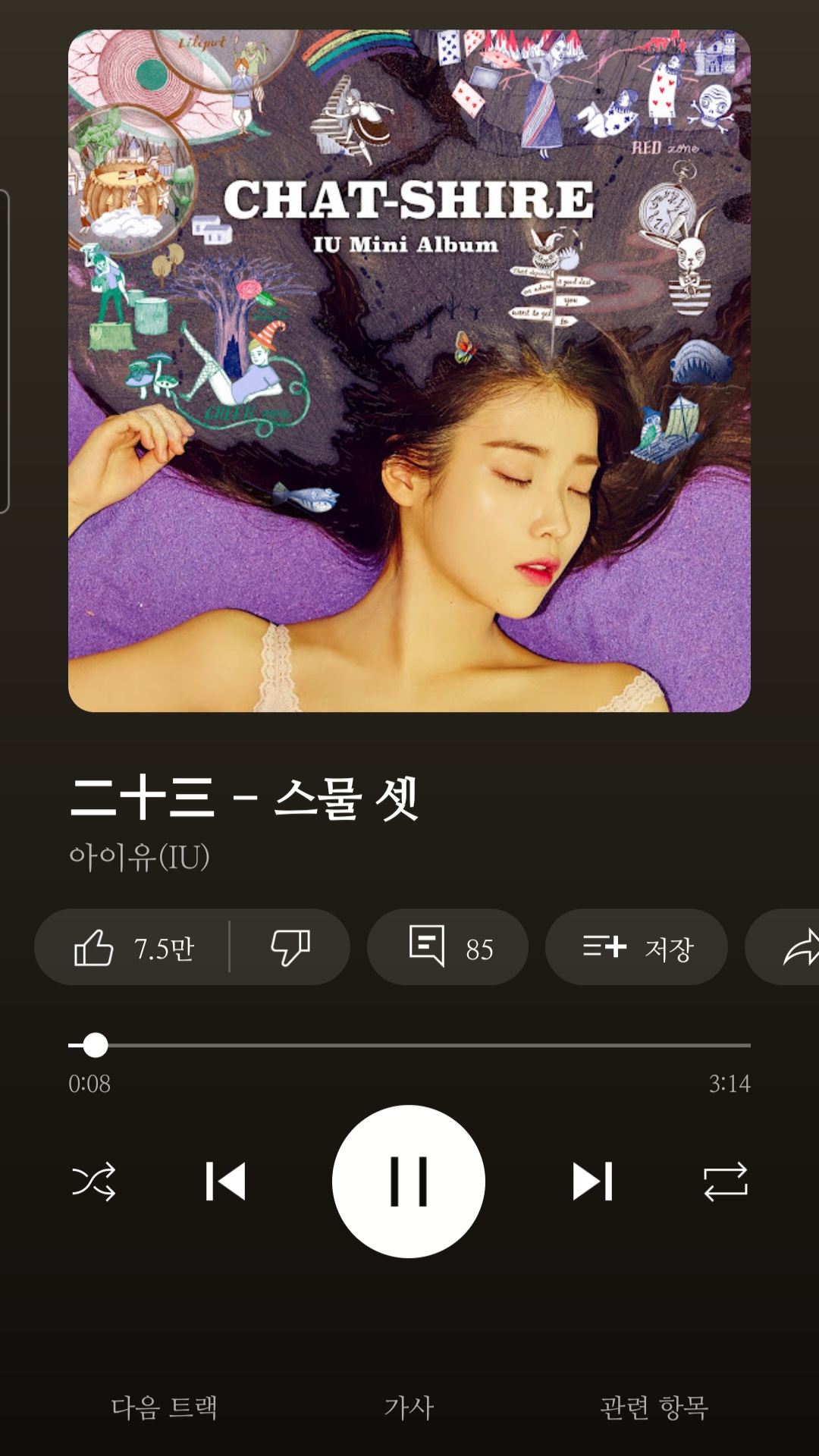The height and width of the screenshot is (1456, 819).
Task: Toggle shuffle mode
Action: point(93,1181)
